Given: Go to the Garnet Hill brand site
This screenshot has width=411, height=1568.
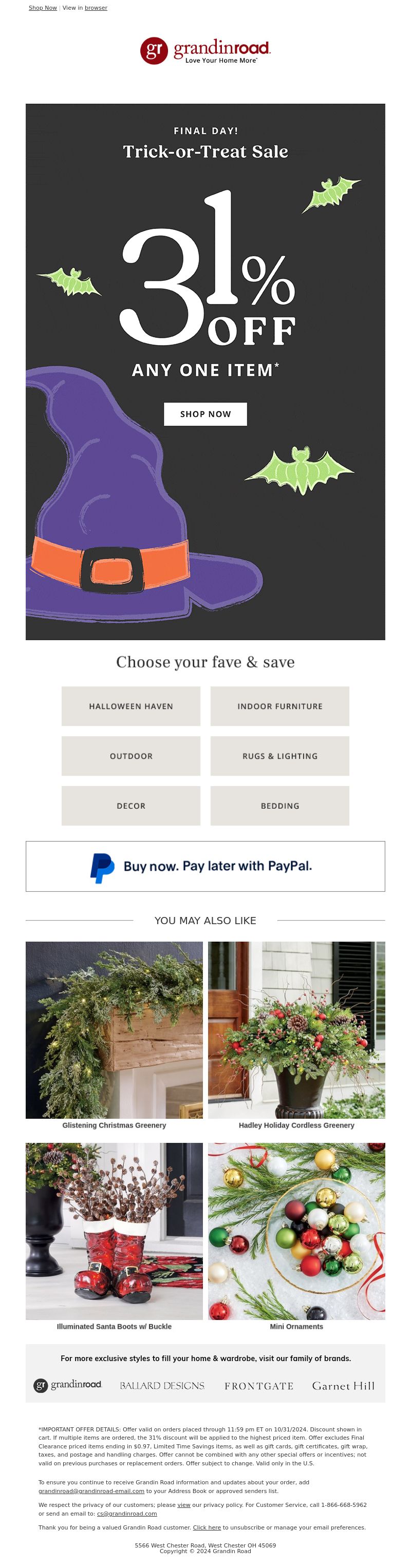Looking at the screenshot, I should [x=343, y=1385].
